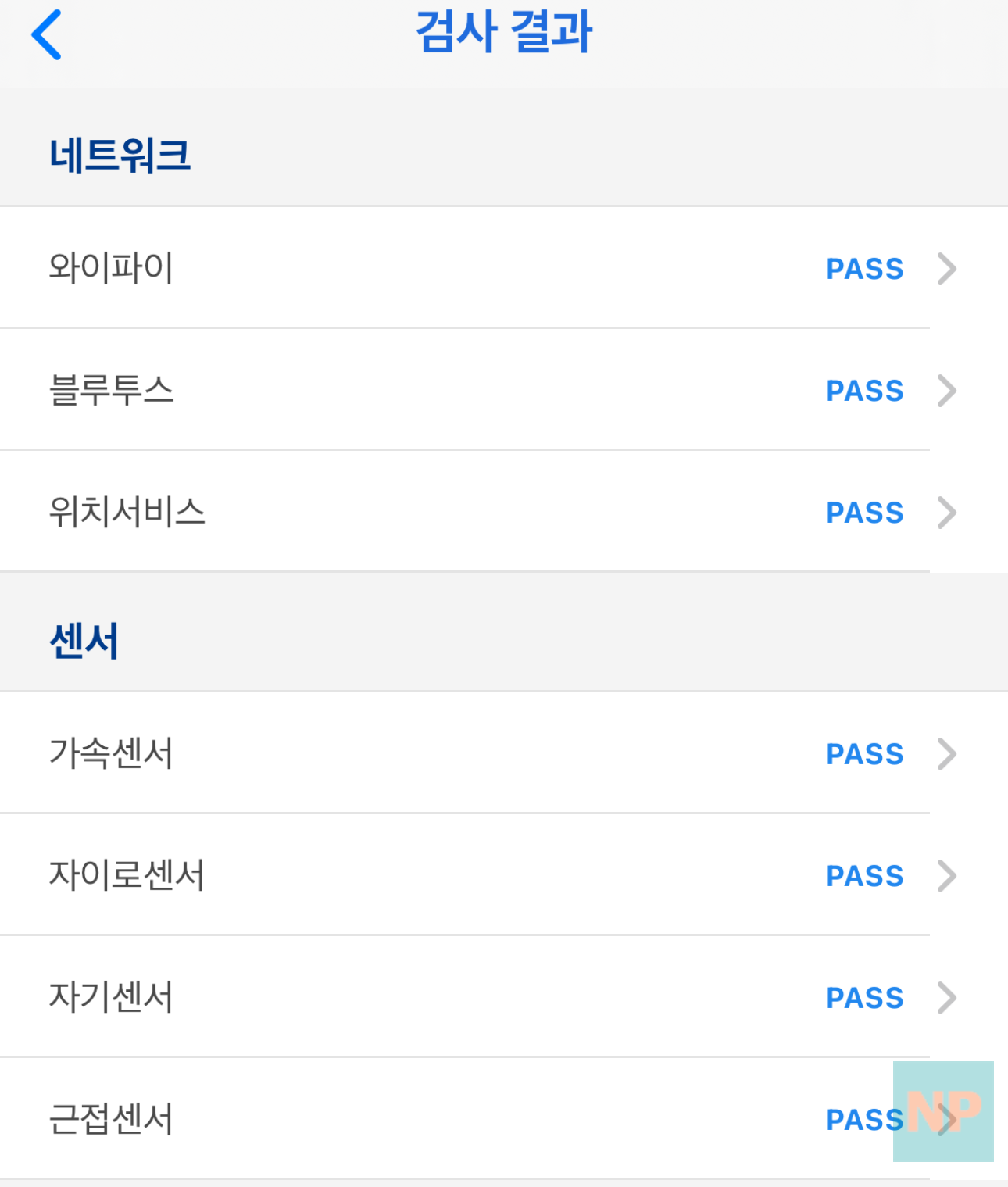1008x1187 pixels.
Task: Expand the chevron beside 블루투스
Action: coord(948,390)
